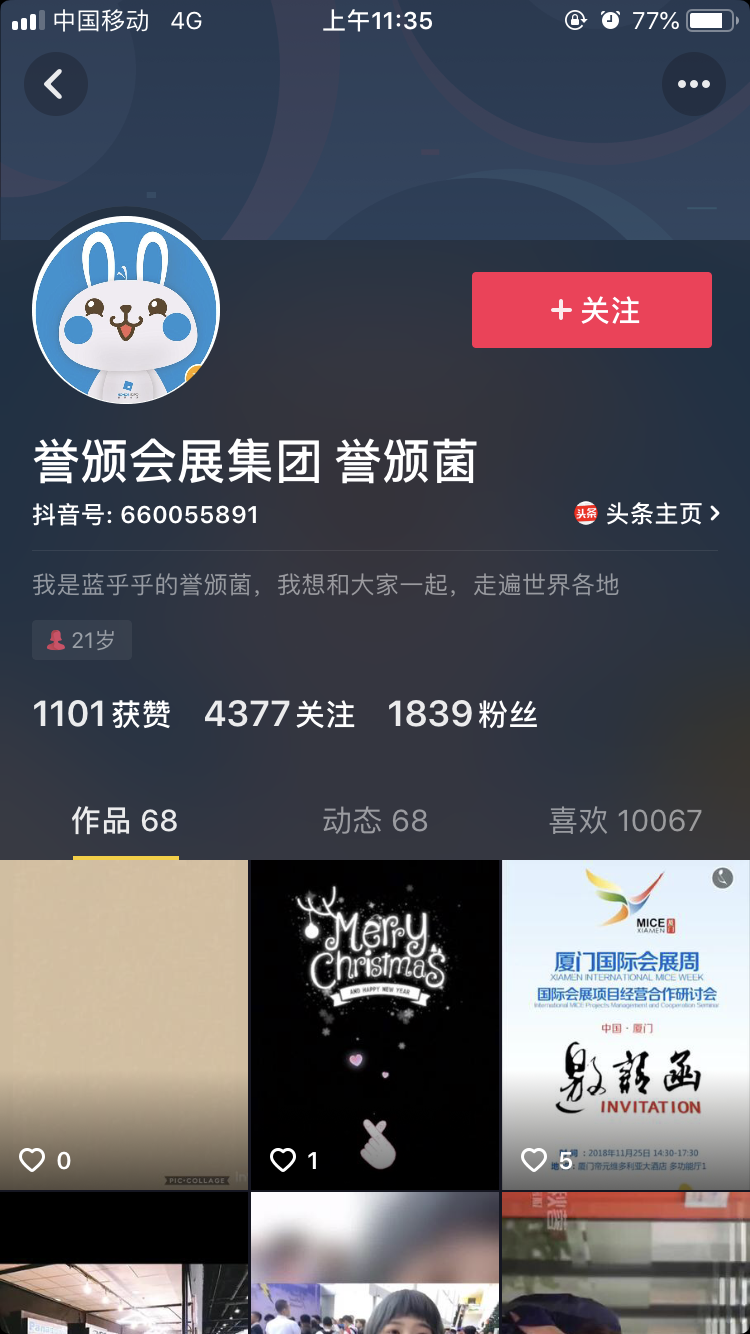Open the Merry Christmas video
750x1334 pixels.
coord(375,1025)
